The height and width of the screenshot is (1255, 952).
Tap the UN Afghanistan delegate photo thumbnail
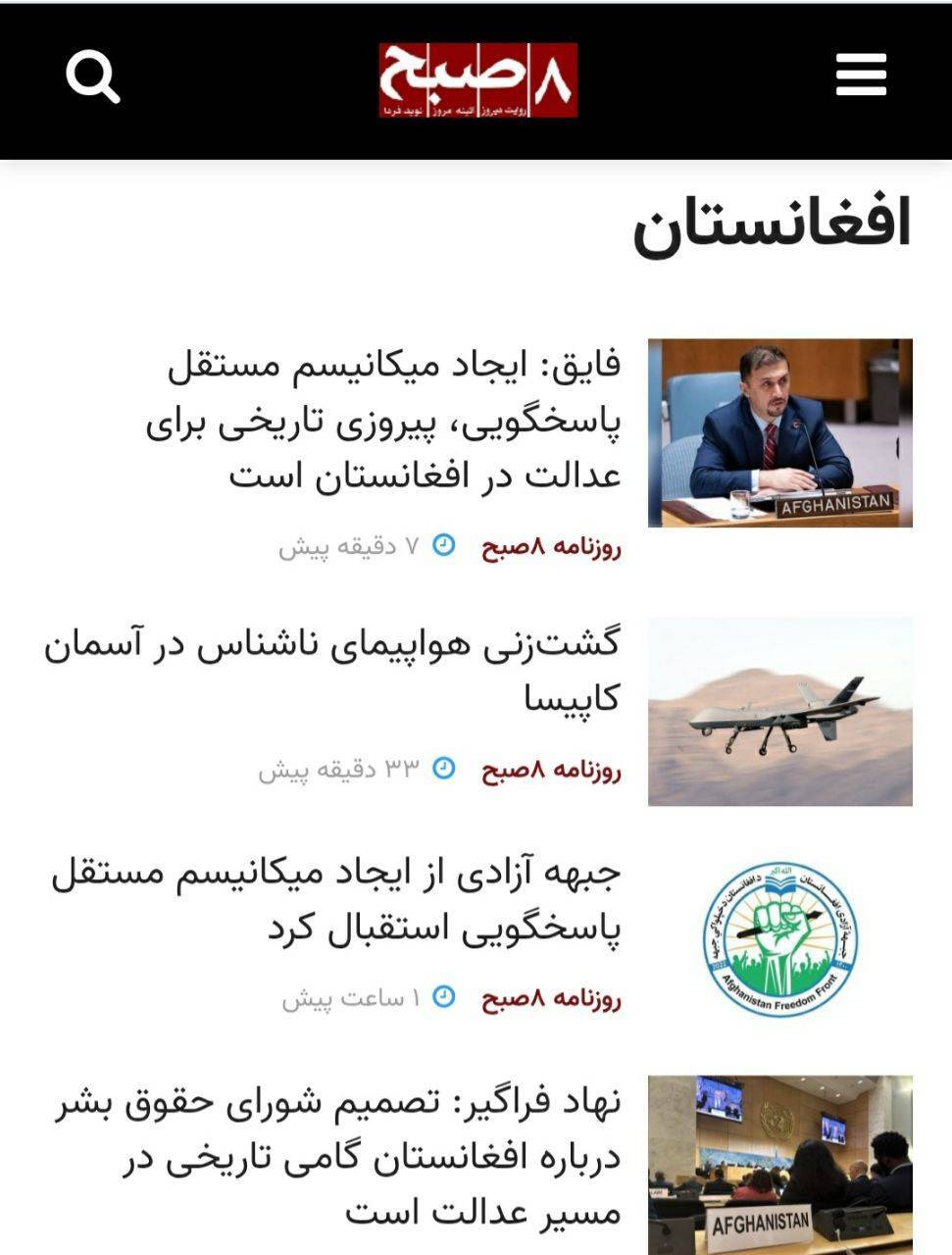tap(779, 433)
